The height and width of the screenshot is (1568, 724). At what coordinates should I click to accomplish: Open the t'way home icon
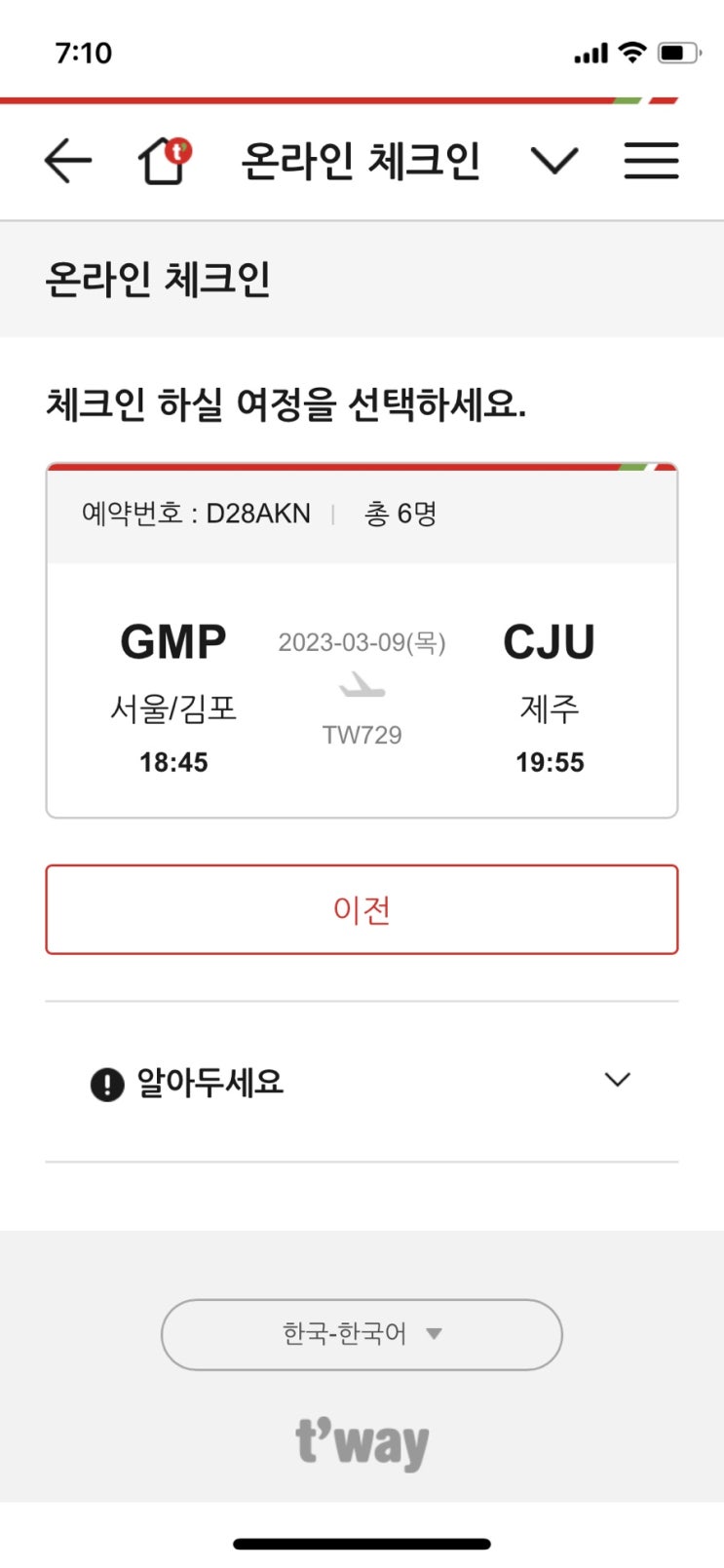(164, 161)
